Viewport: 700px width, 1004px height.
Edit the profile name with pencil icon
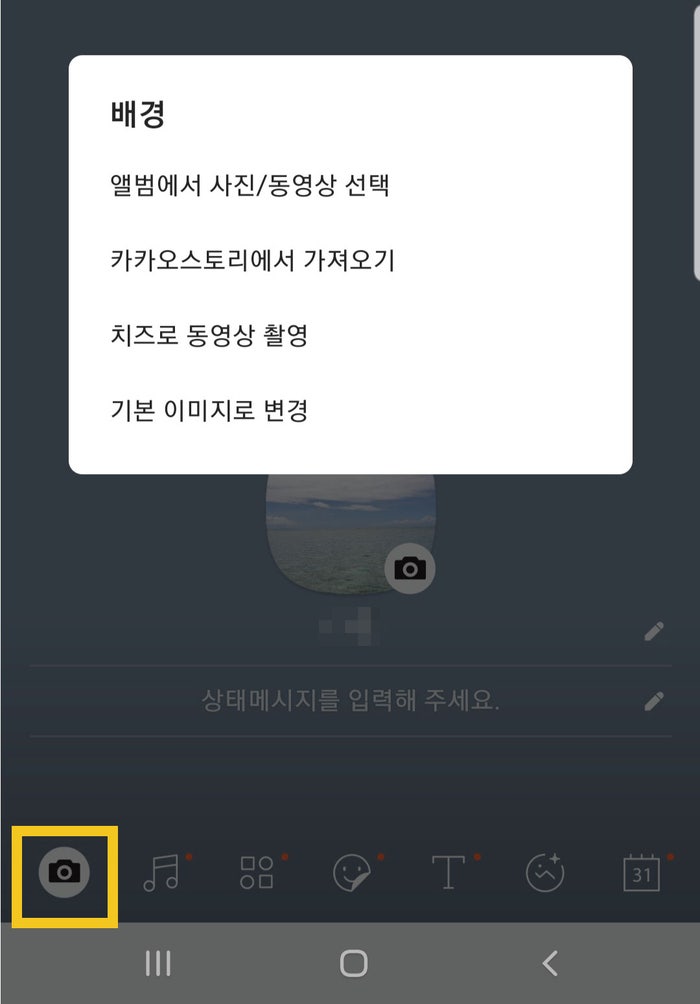pos(654,631)
